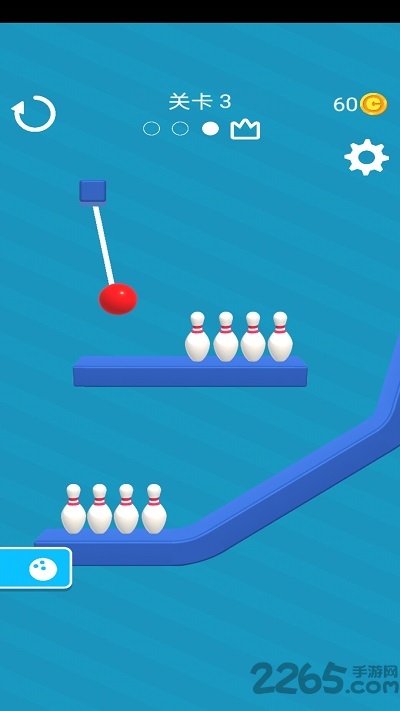This screenshot has width=400, height=711.
Task: Tap the bowling ball skin button
Action: (x=36, y=568)
